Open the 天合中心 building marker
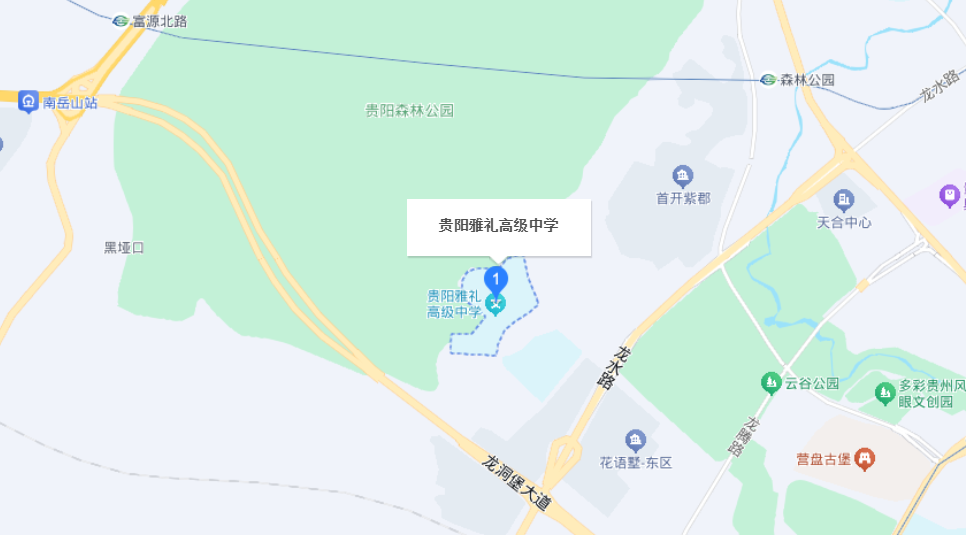 click(x=843, y=200)
